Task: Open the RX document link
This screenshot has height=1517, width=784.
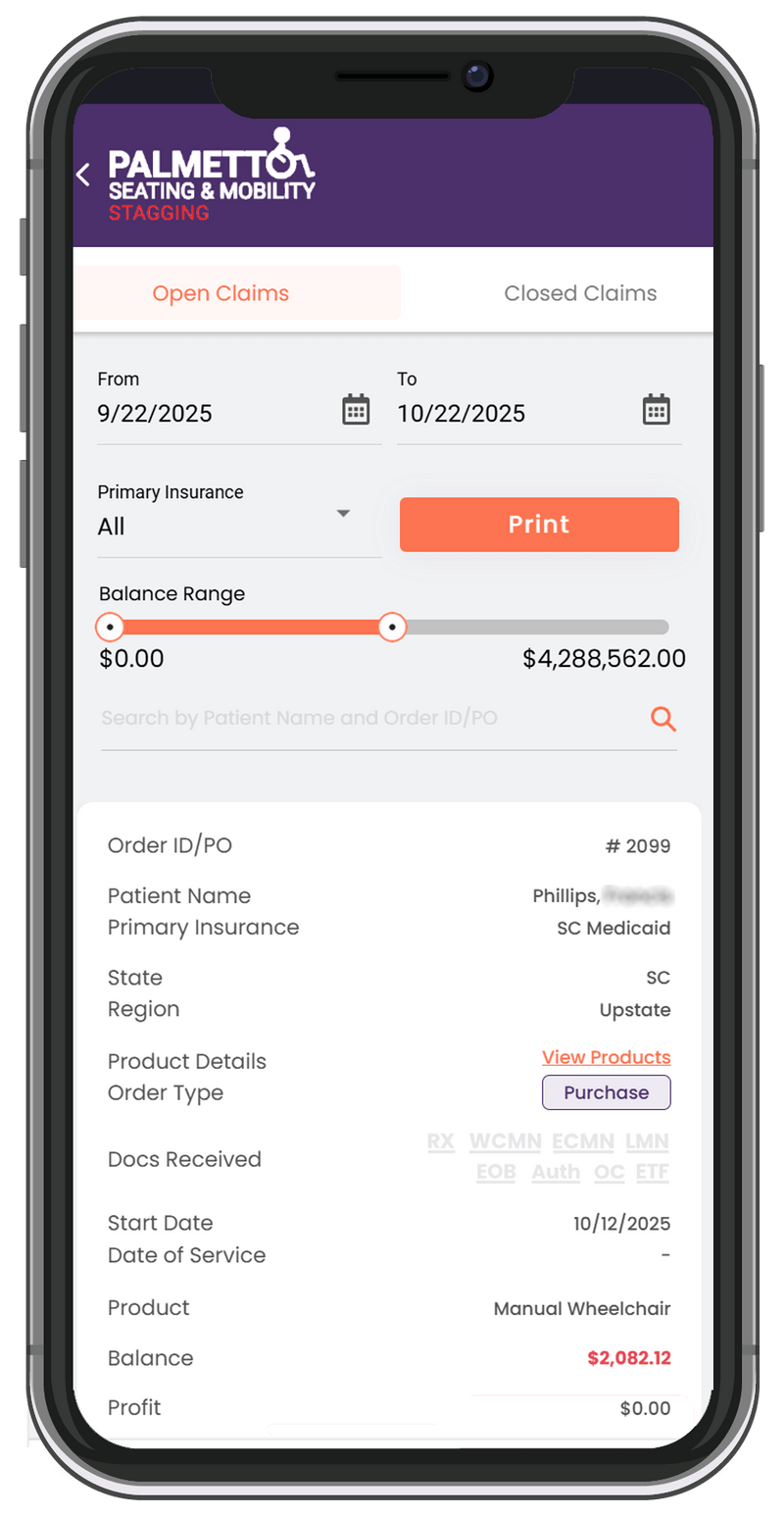Action: point(441,1141)
